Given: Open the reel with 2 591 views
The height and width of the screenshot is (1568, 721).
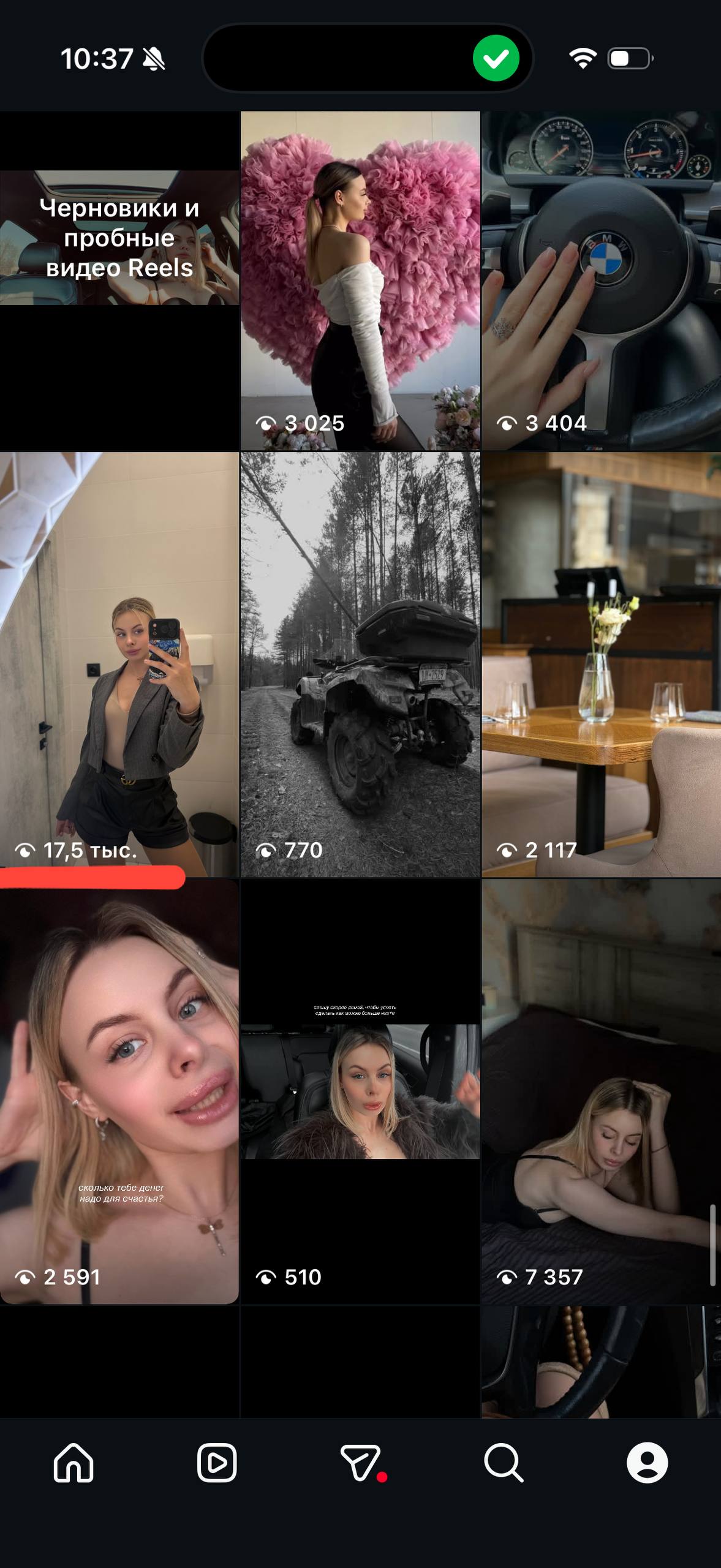Looking at the screenshot, I should tap(119, 1091).
